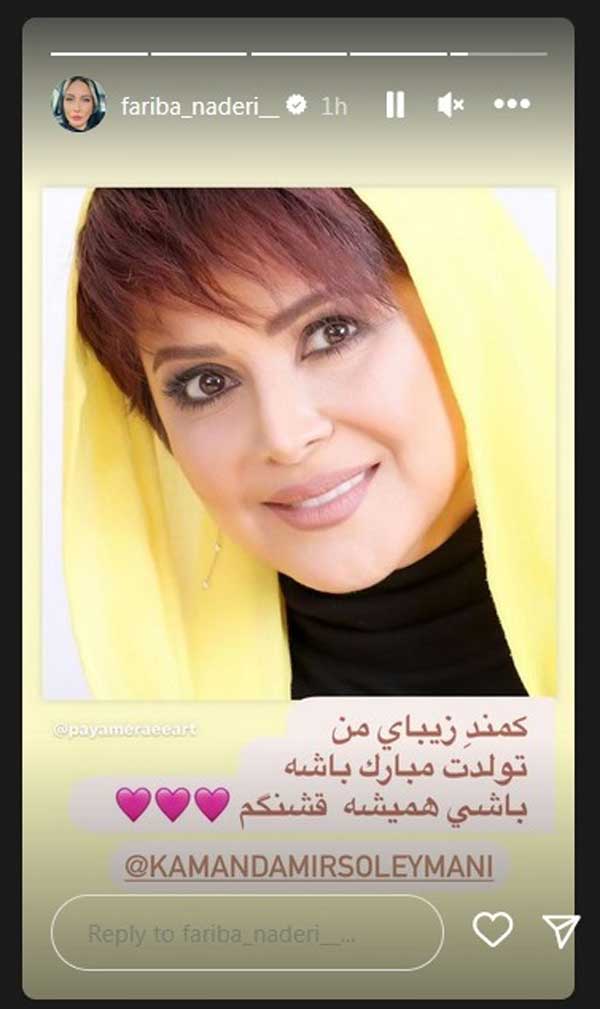Screen dimensions: 600x1009
Task: Open fariba_naderi__ profile picture
Action: [79, 104]
